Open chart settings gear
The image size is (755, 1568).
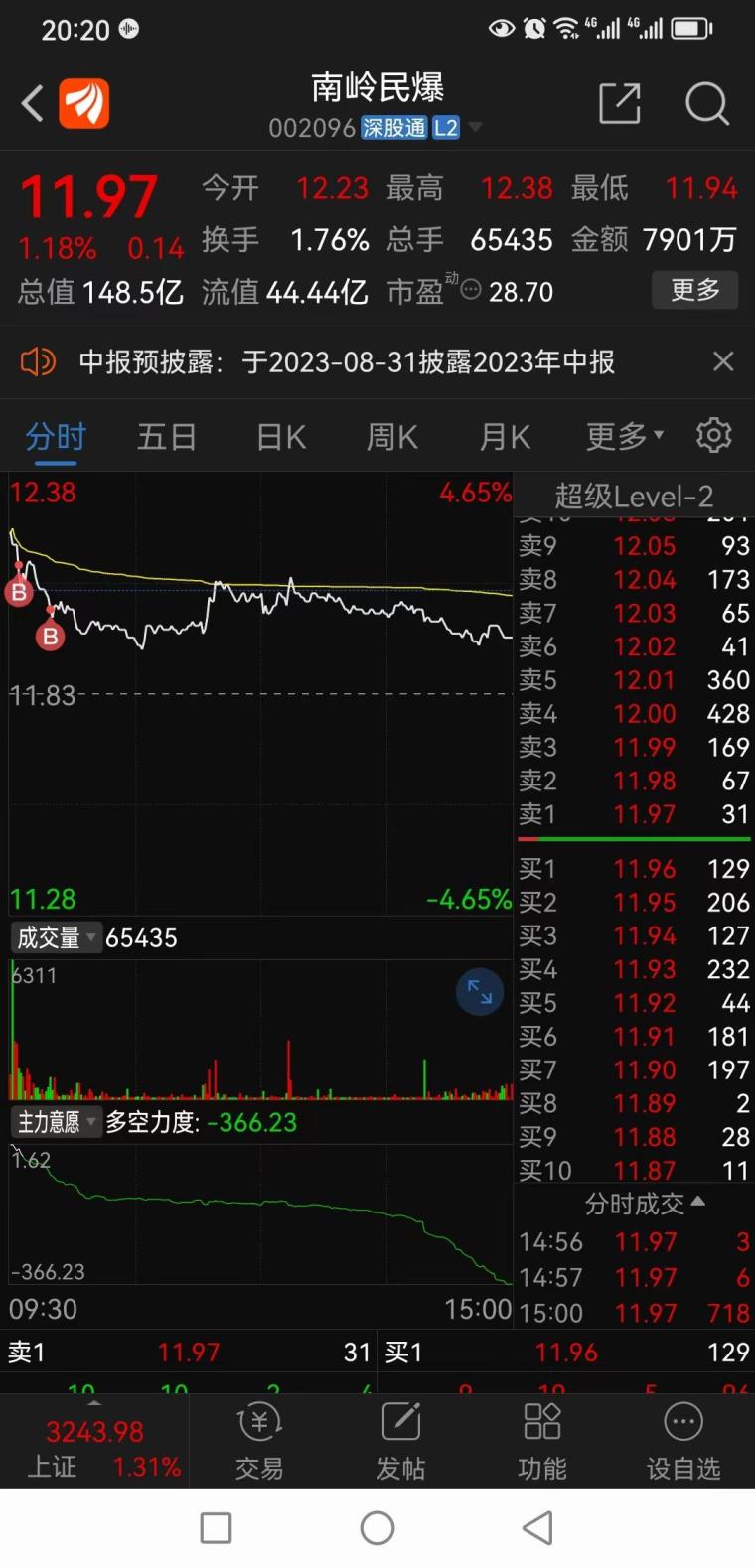(x=713, y=435)
